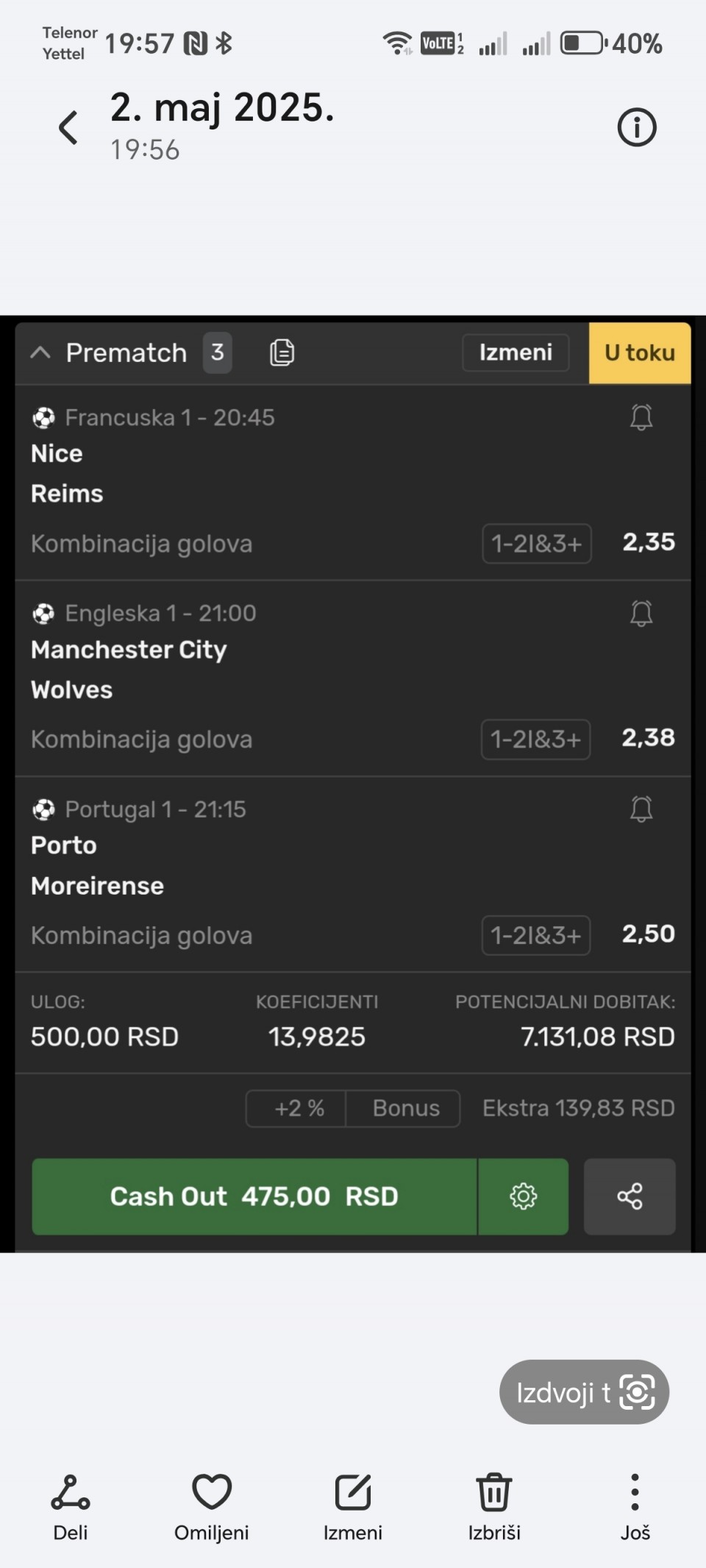Viewport: 706px width, 1568px height.
Task: Open the photo details info icon
Action: tap(636, 127)
